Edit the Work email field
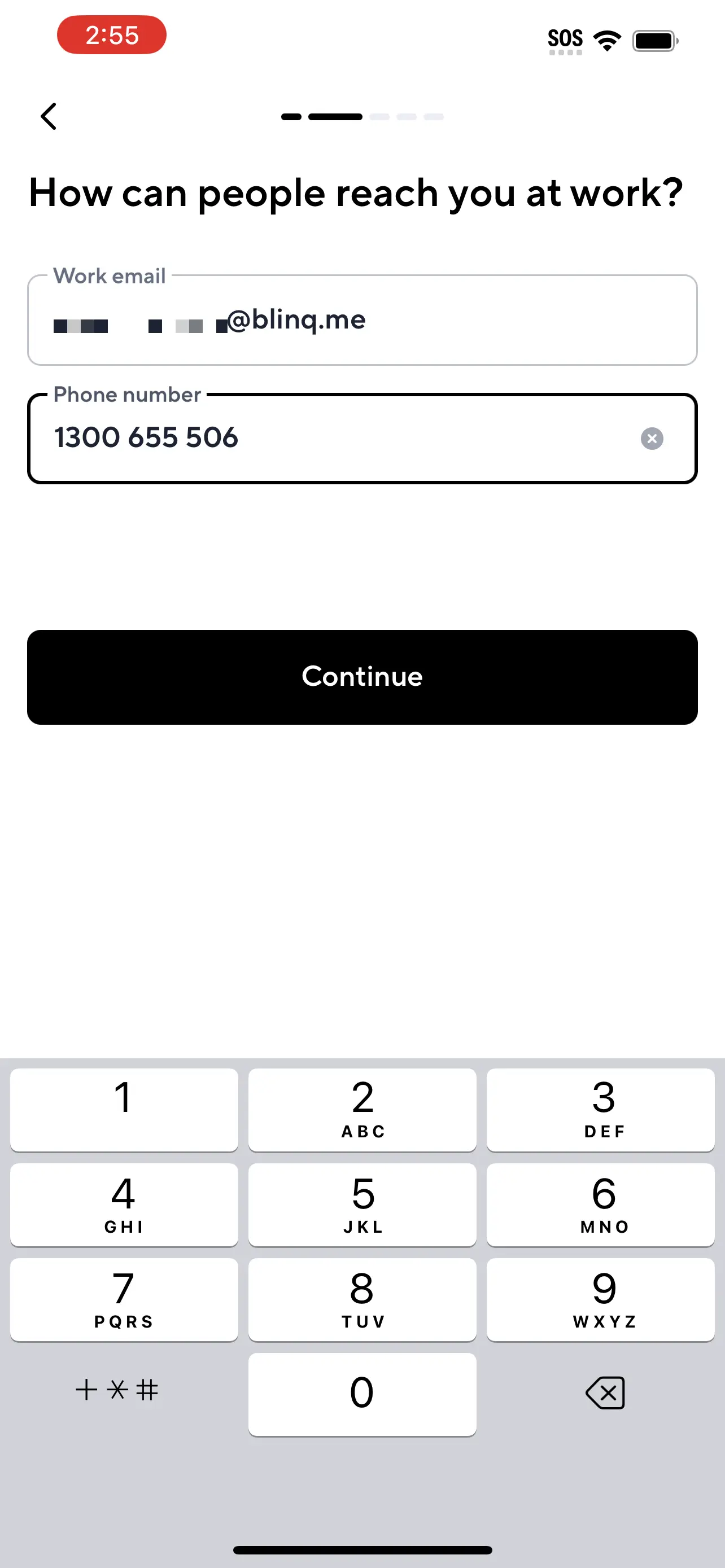The width and height of the screenshot is (725, 1568). click(361, 320)
